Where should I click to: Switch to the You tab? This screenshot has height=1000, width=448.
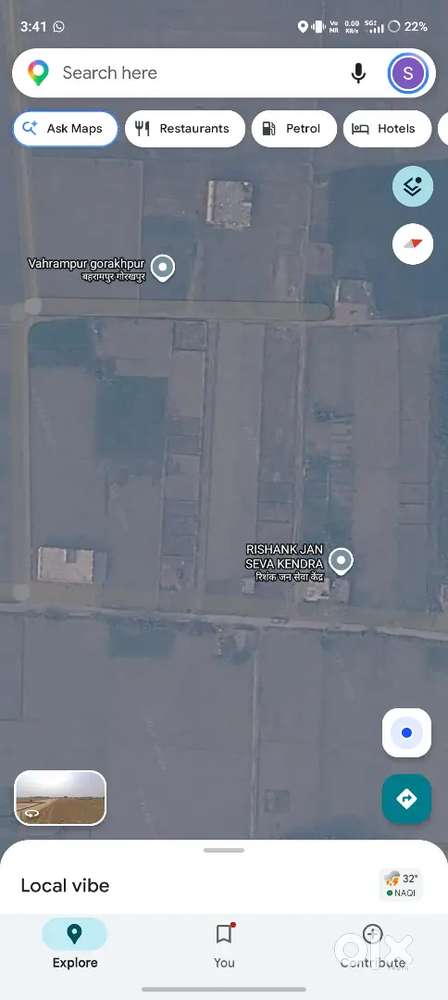tap(224, 946)
